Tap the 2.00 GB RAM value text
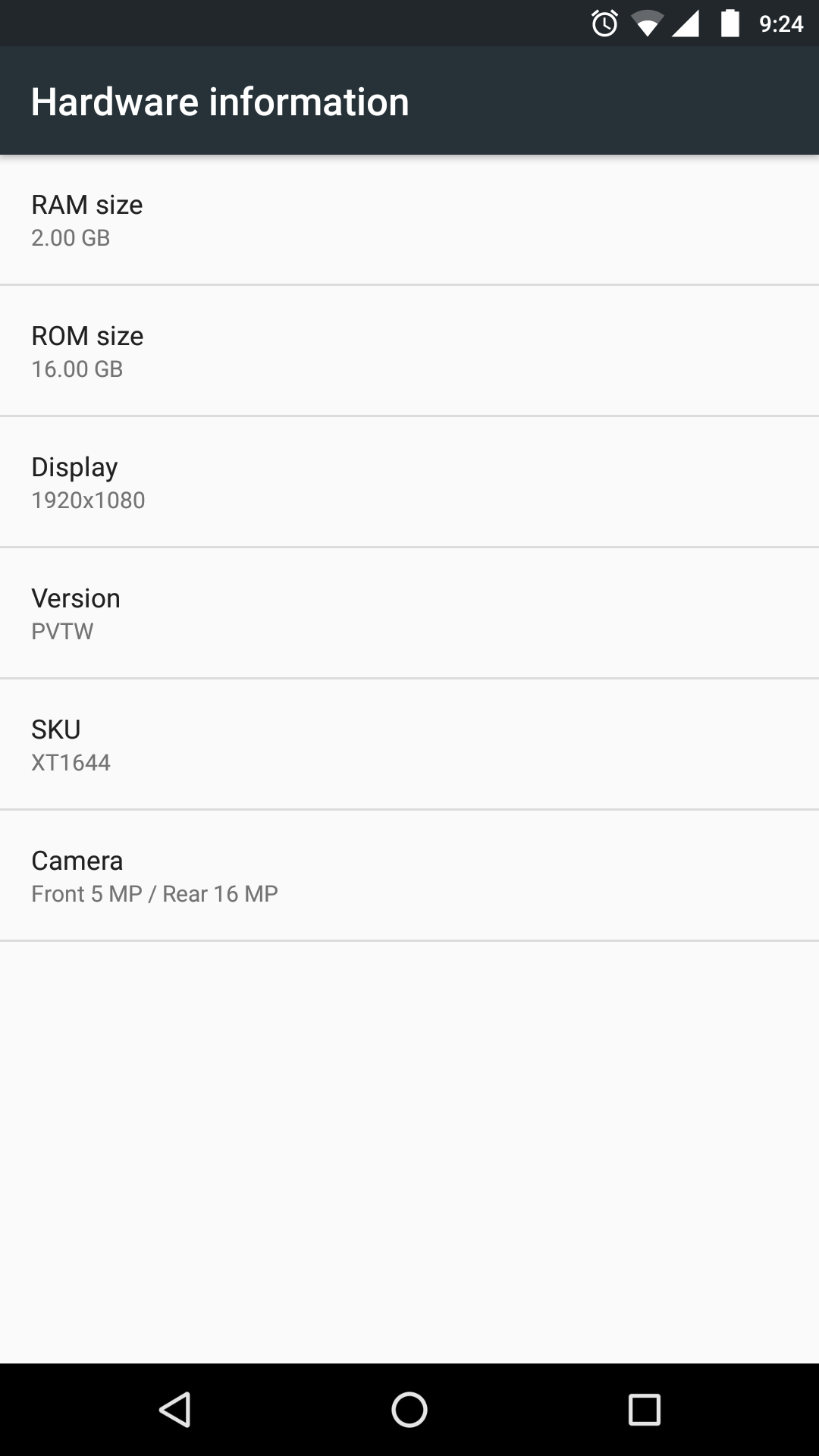 70,237
